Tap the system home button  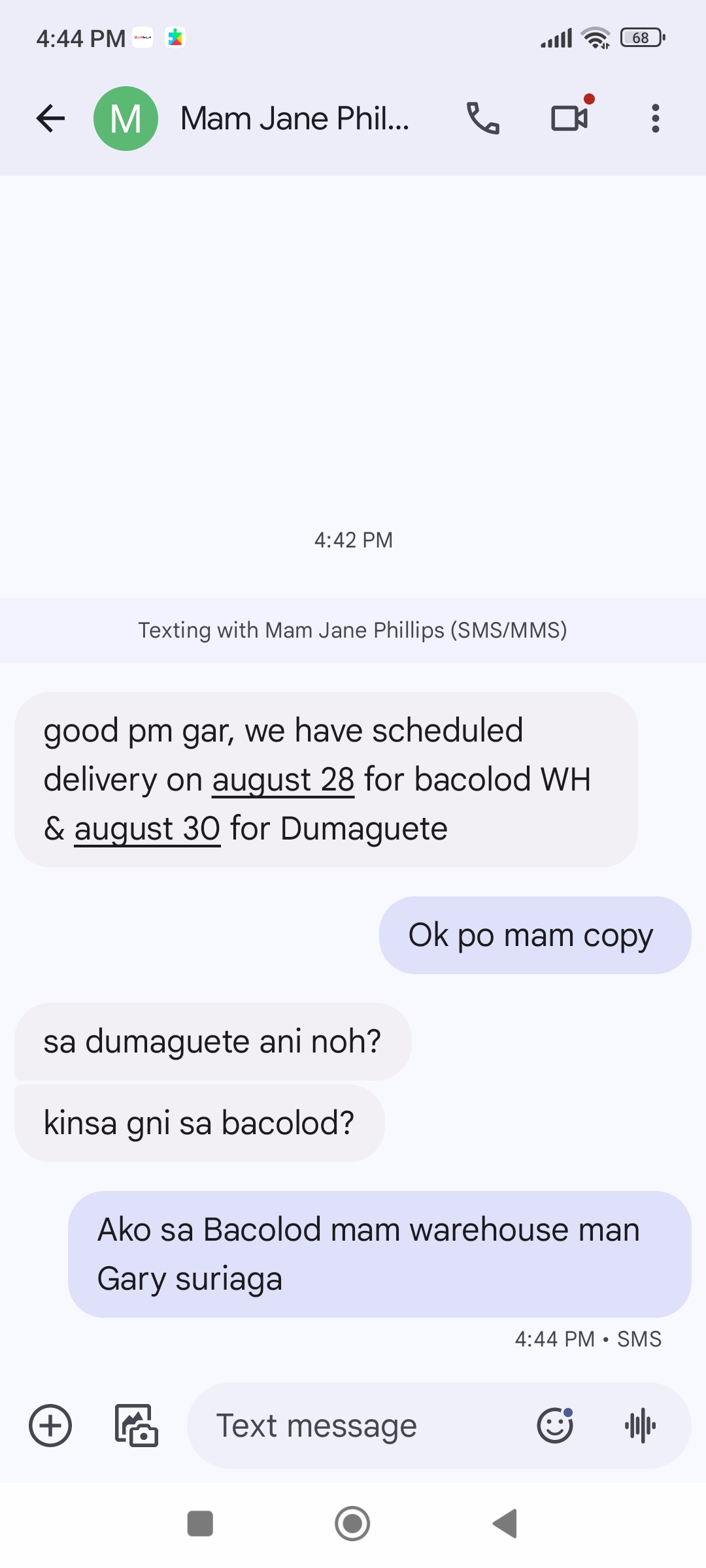352,1524
